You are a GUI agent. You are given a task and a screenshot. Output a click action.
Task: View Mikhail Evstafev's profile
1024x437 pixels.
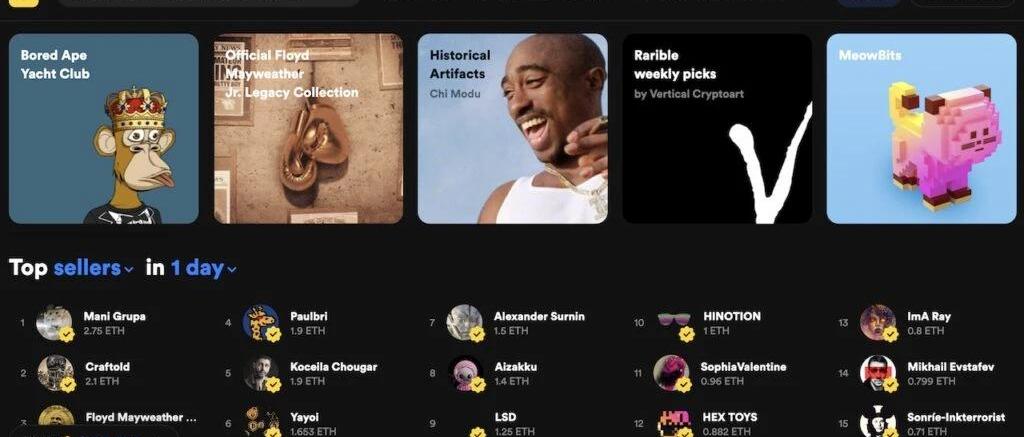pyautogui.click(x=950, y=367)
